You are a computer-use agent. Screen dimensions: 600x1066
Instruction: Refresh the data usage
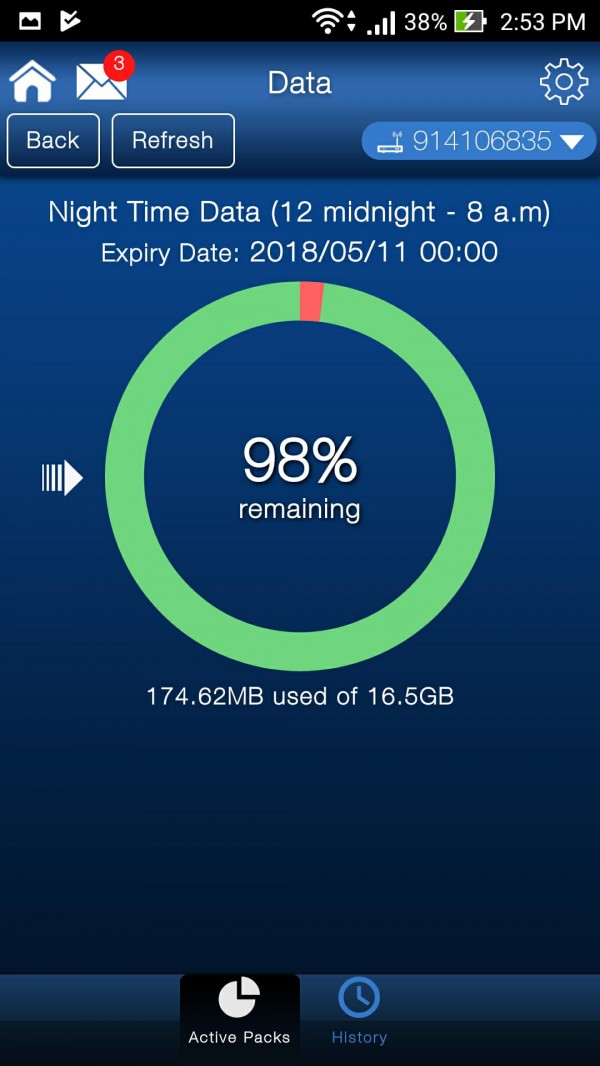point(173,140)
